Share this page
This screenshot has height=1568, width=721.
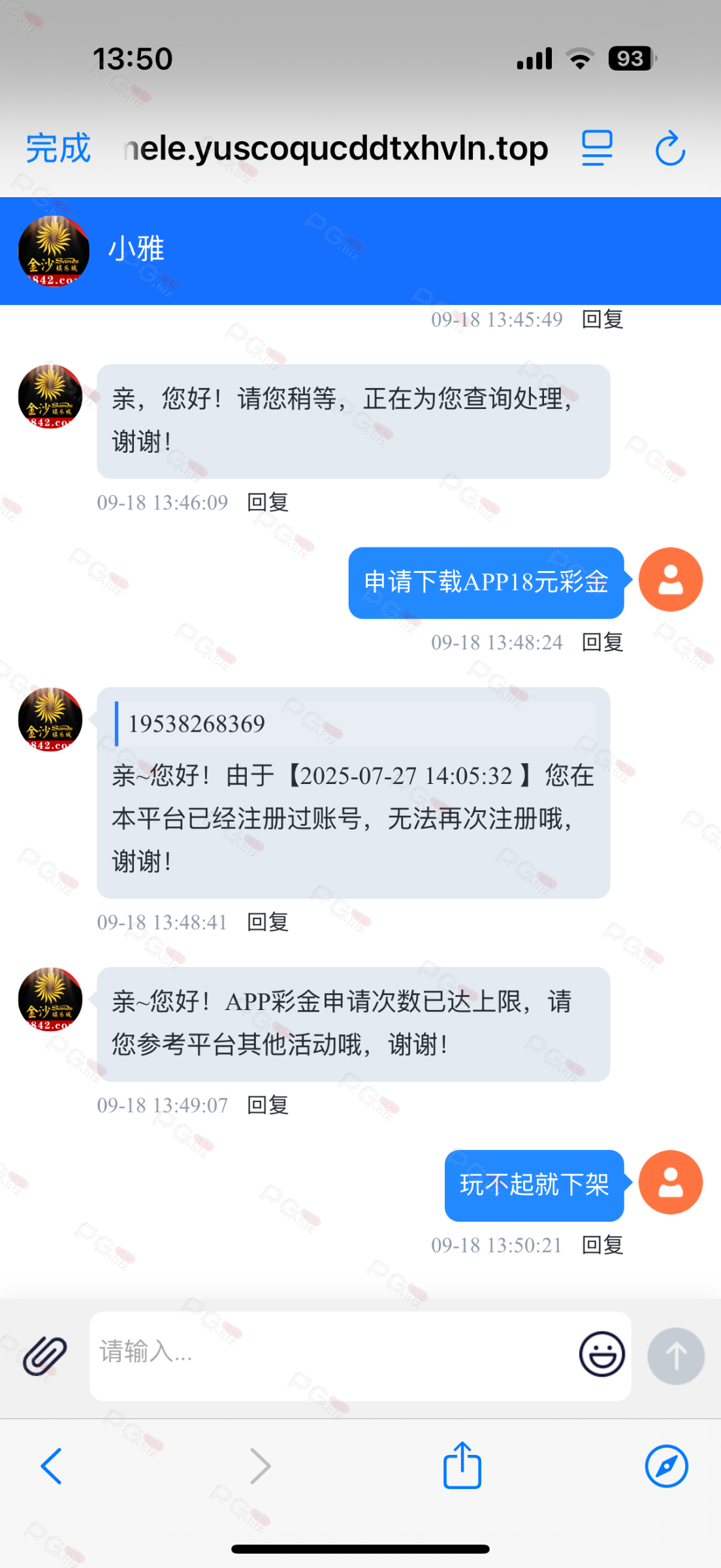point(462,1465)
